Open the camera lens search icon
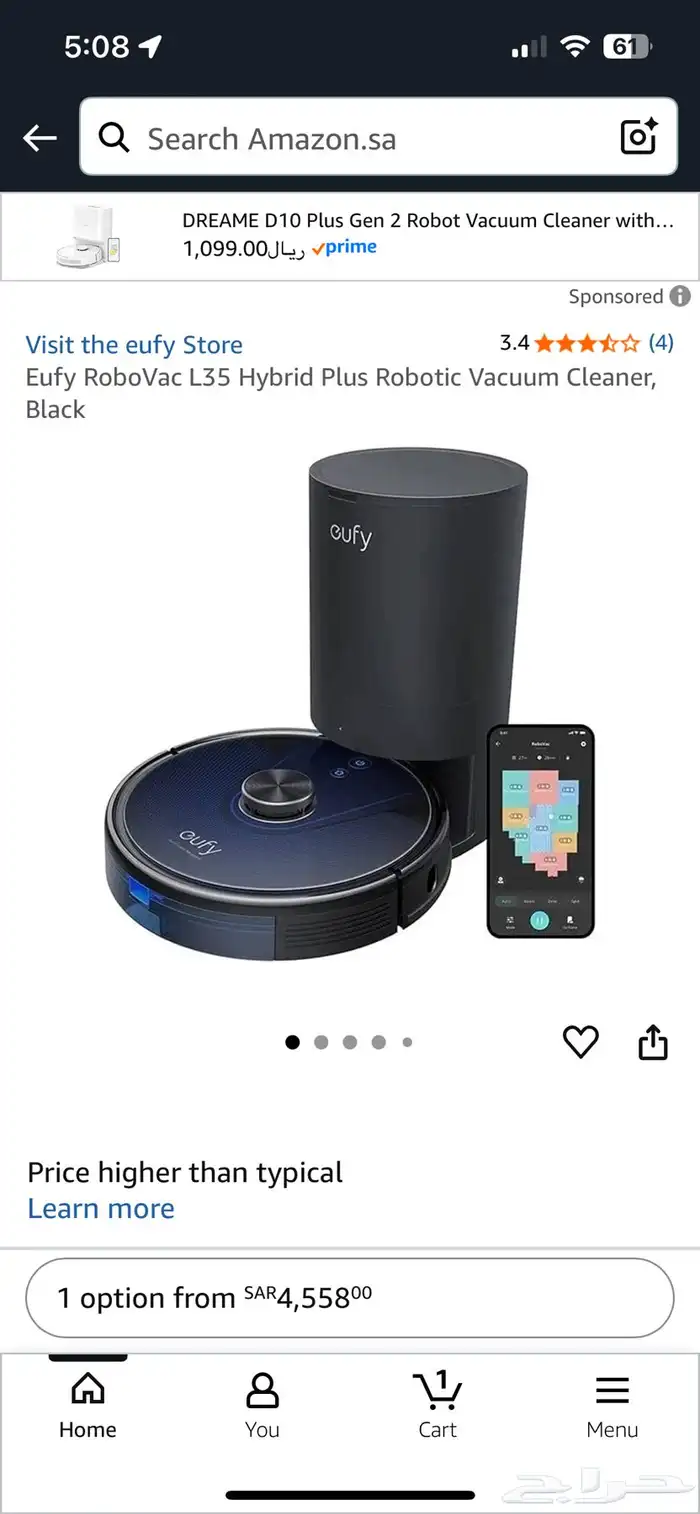This screenshot has height=1514, width=700. (638, 137)
